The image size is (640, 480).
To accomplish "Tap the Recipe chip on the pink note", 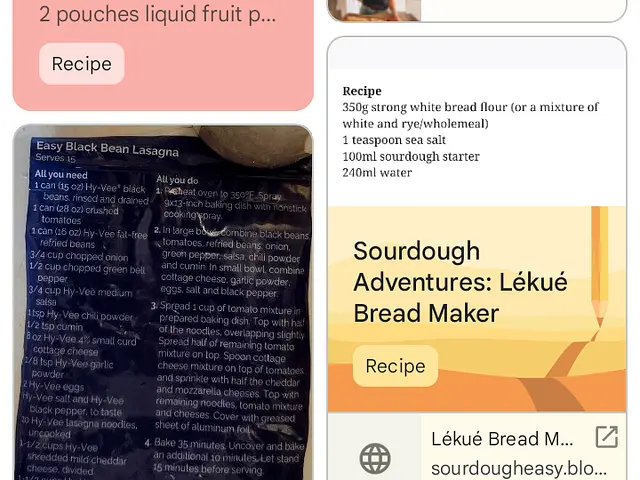I will (82, 64).
